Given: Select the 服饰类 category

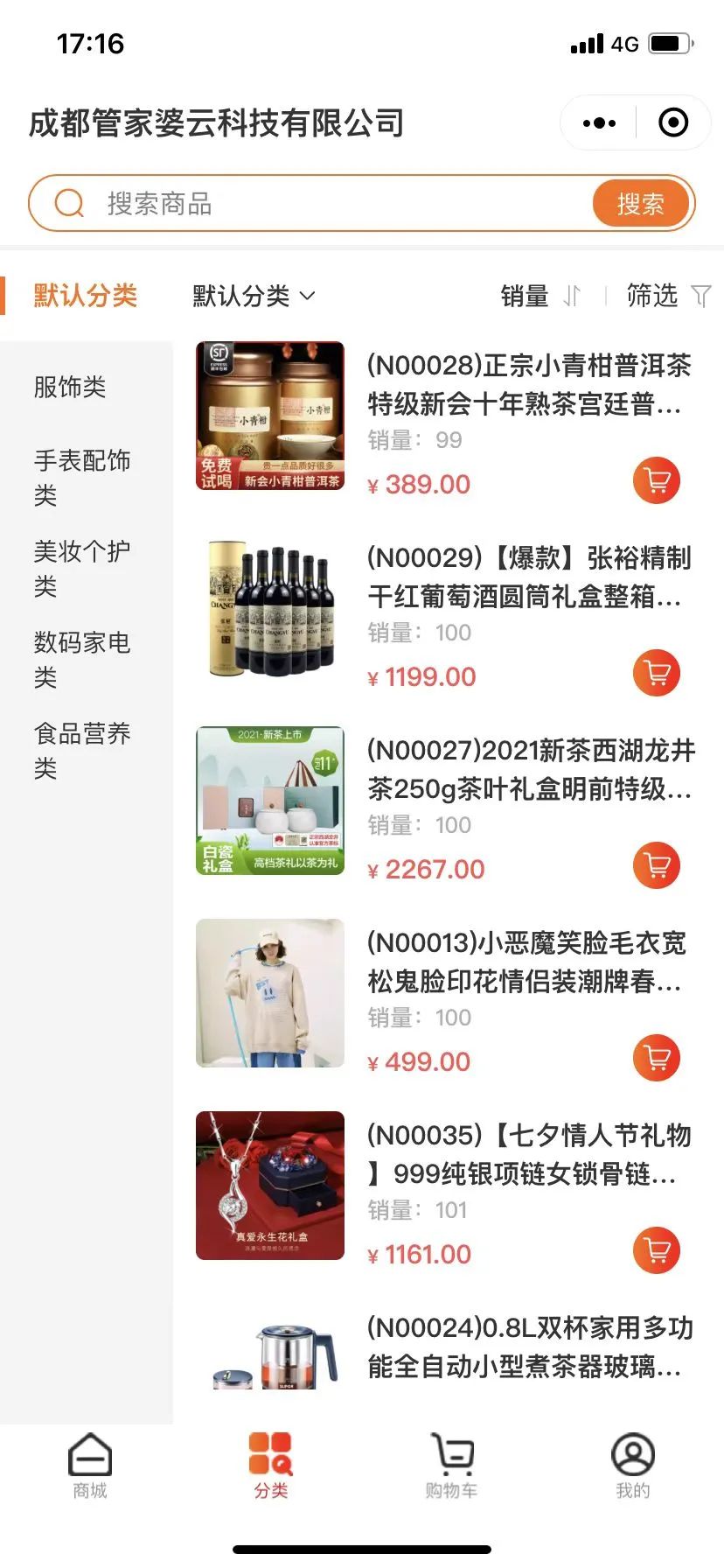Looking at the screenshot, I should click(x=70, y=387).
